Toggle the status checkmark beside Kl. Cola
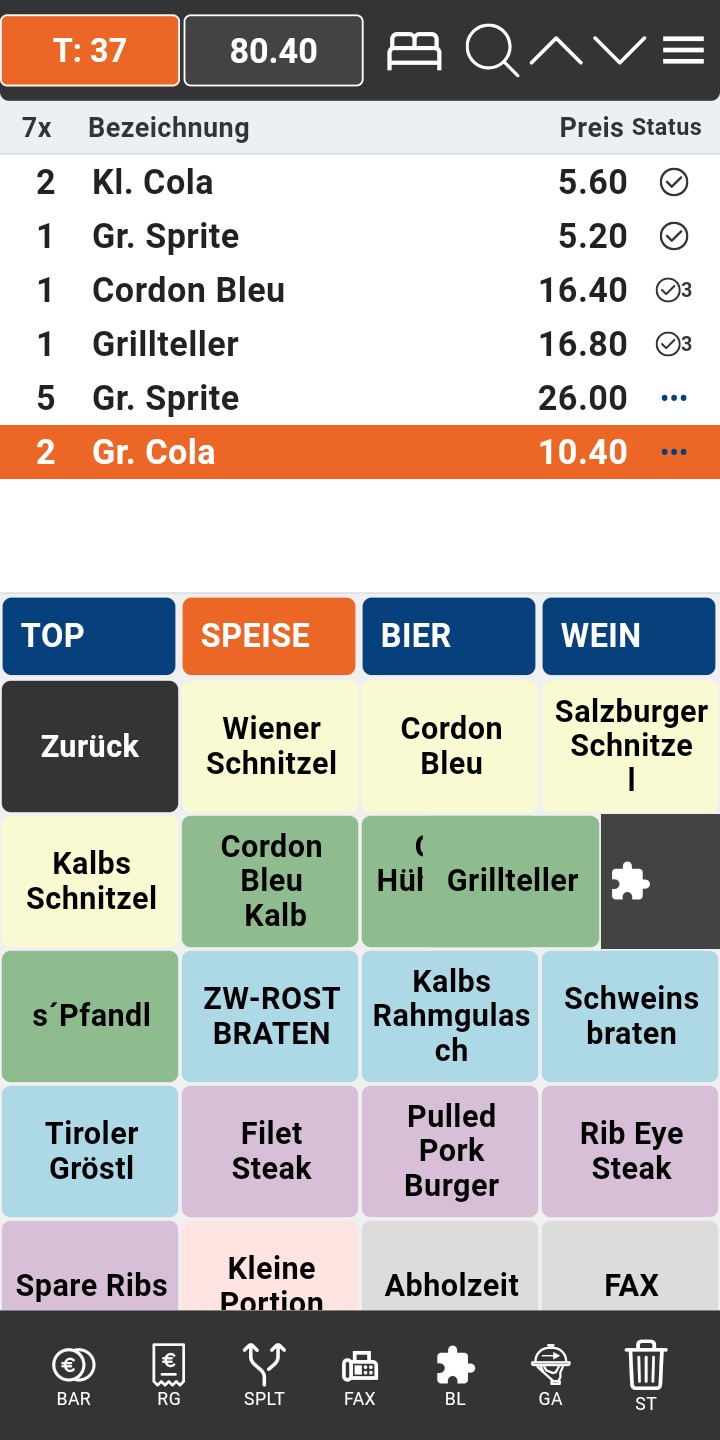This screenshot has height=1440, width=720. coord(675,182)
